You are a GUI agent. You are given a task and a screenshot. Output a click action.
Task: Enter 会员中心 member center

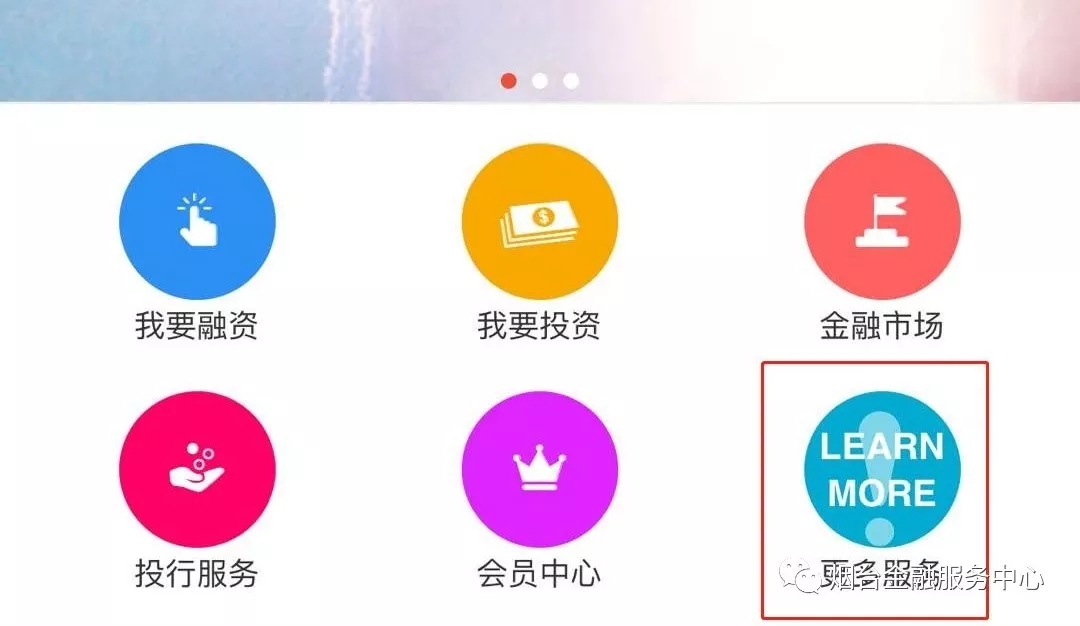pos(539,469)
